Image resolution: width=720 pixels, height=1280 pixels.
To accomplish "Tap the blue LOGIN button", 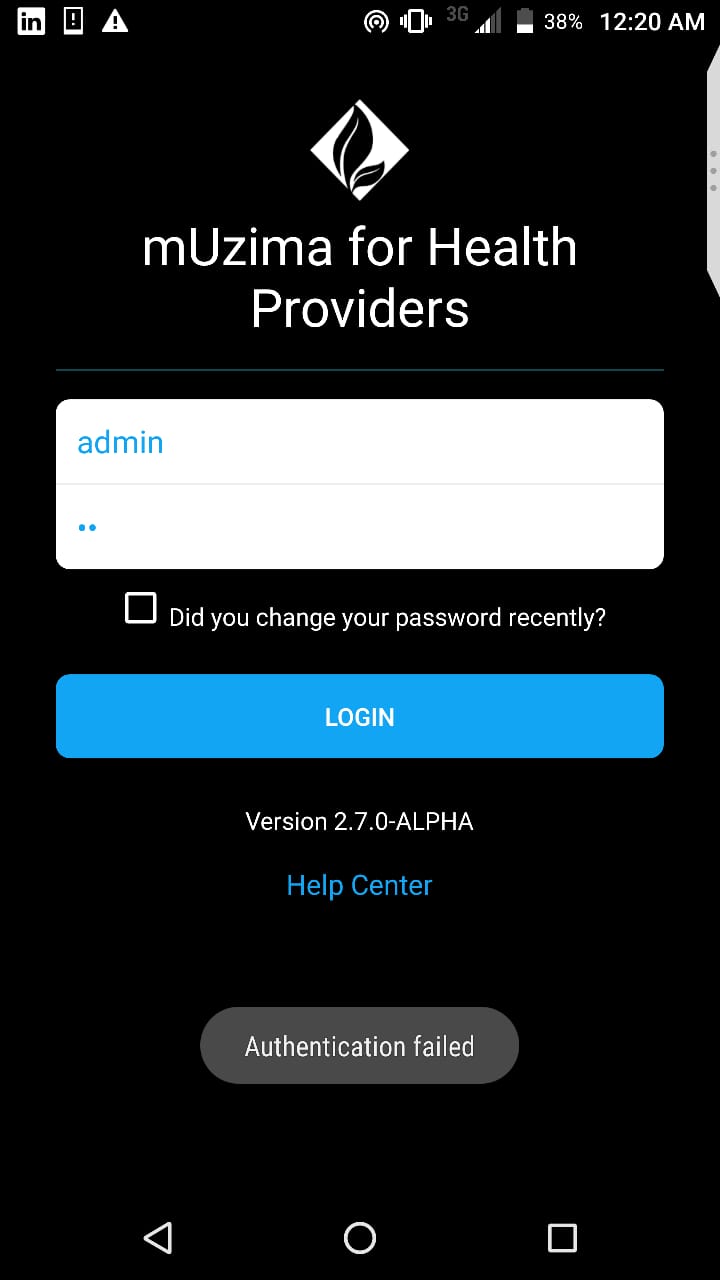I will [x=360, y=716].
